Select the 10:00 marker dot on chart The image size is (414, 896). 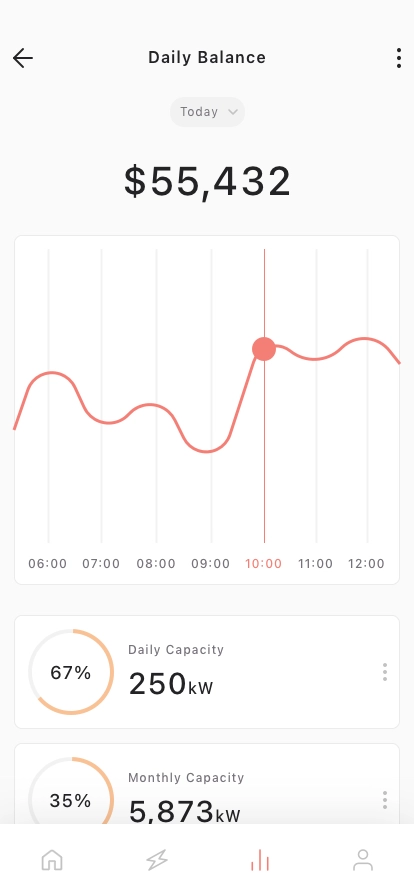pyautogui.click(x=264, y=349)
